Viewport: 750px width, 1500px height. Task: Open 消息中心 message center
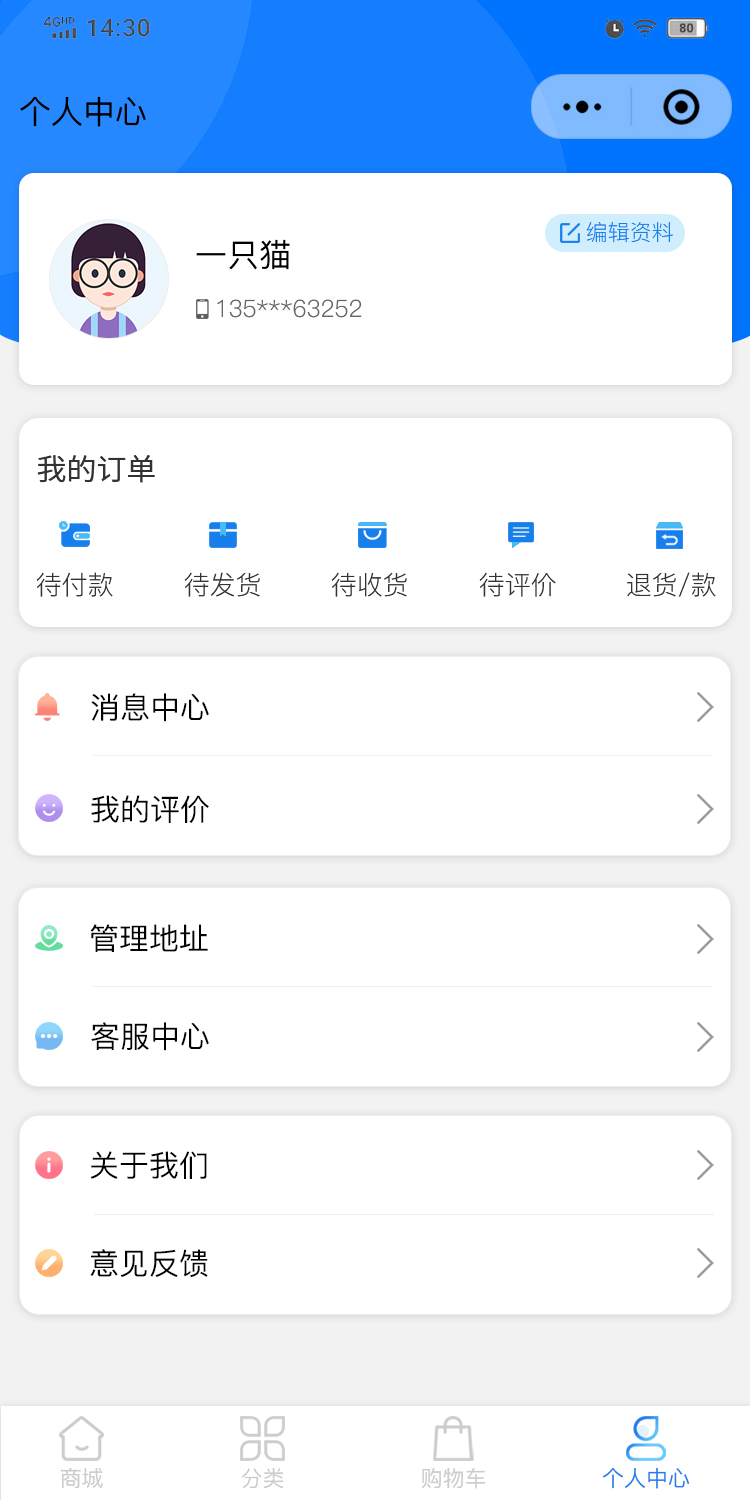pyautogui.click(x=375, y=708)
